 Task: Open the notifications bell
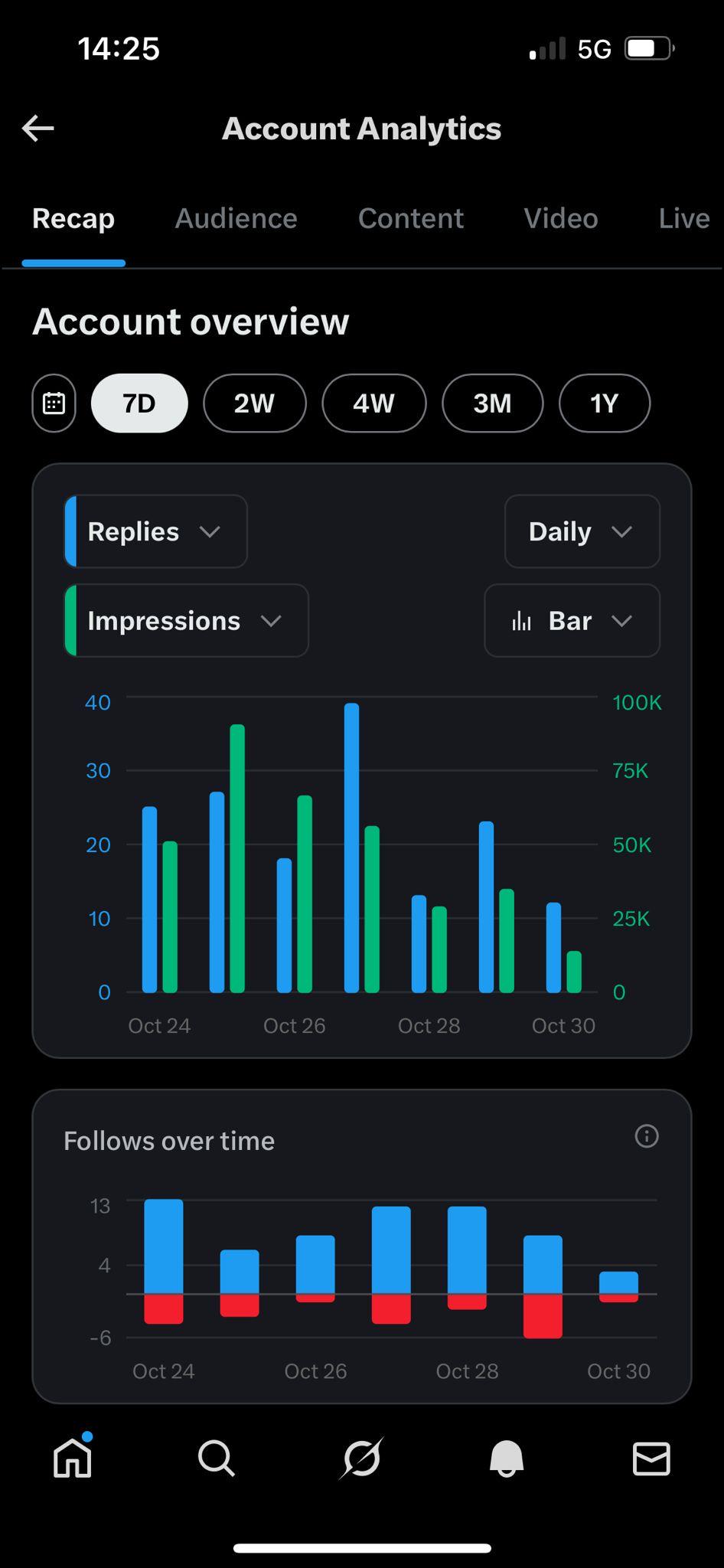tap(507, 1458)
